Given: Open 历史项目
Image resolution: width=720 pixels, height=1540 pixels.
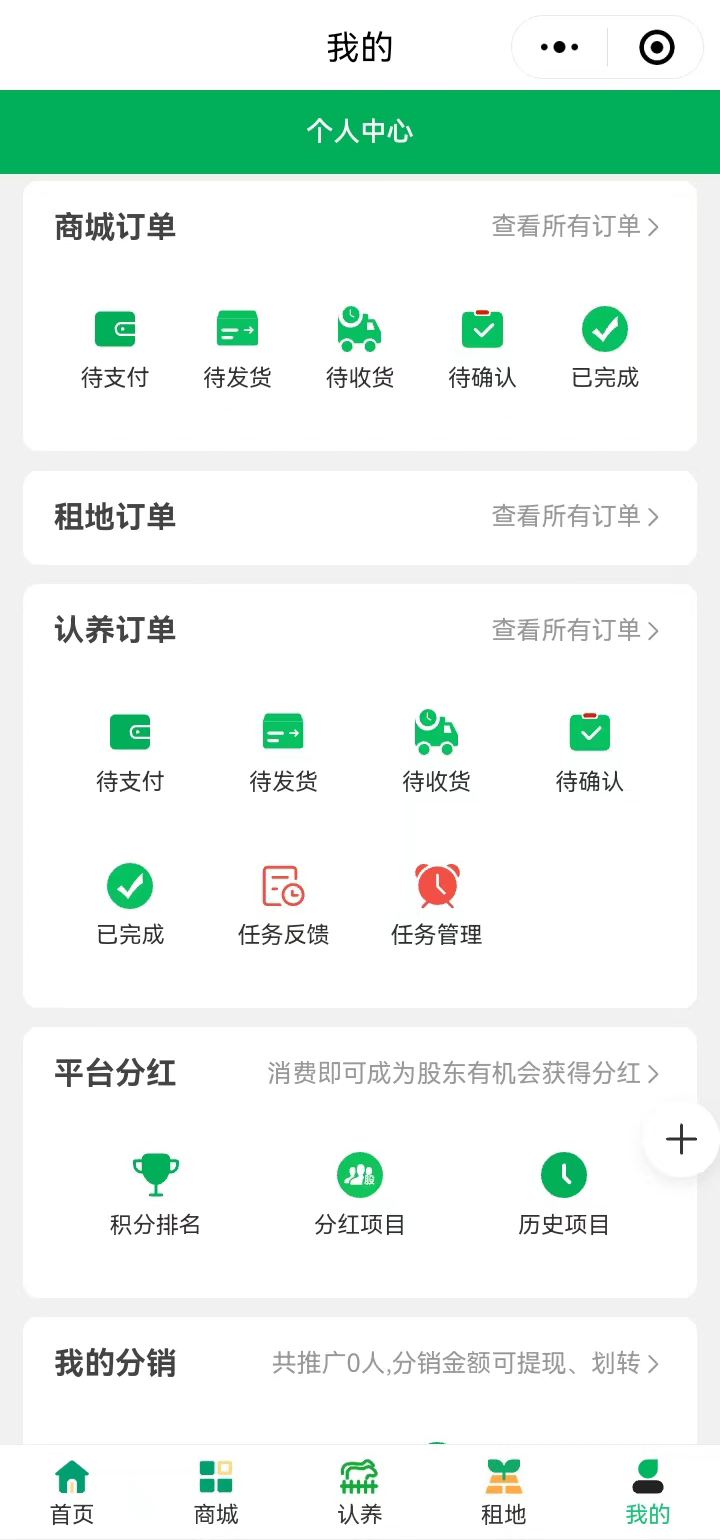Looking at the screenshot, I should (x=564, y=1195).
